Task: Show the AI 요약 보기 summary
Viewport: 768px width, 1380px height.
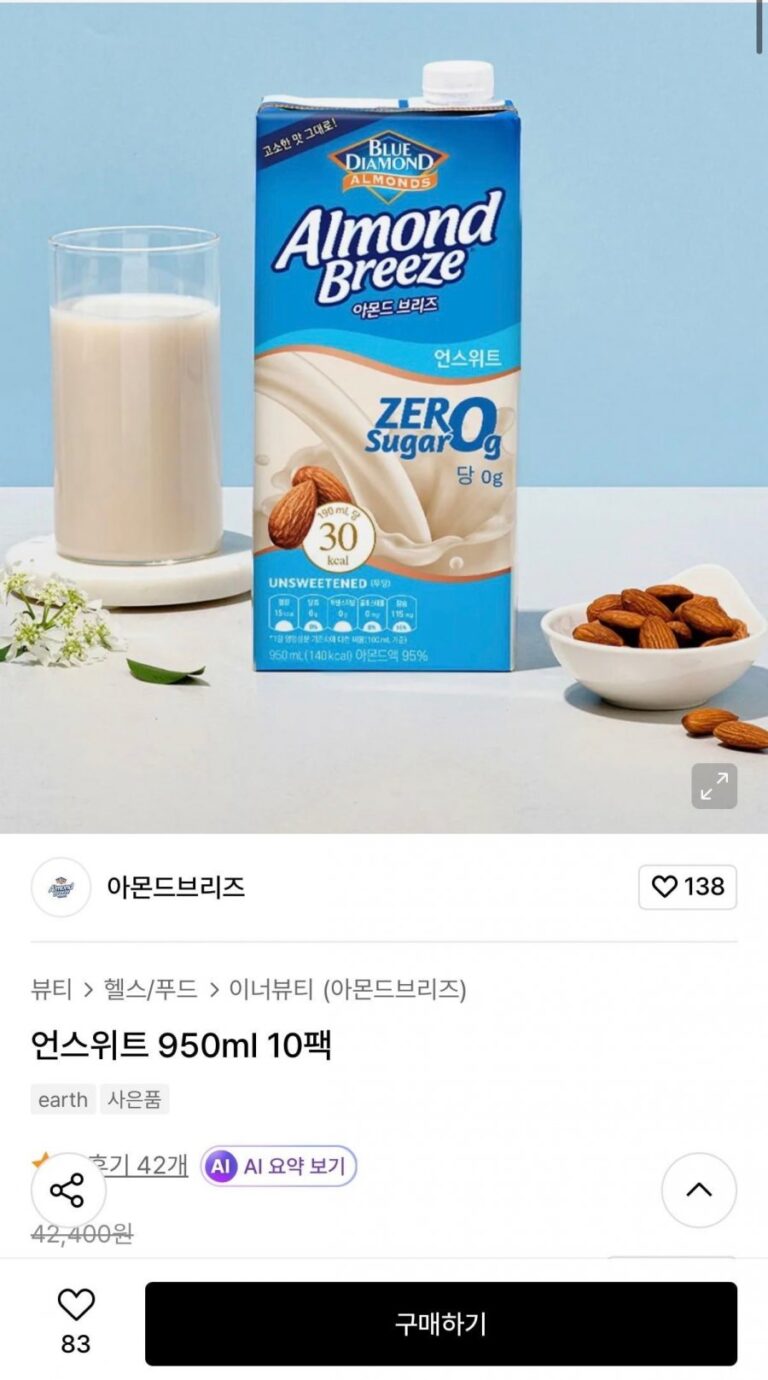Action: click(x=279, y=1166)
